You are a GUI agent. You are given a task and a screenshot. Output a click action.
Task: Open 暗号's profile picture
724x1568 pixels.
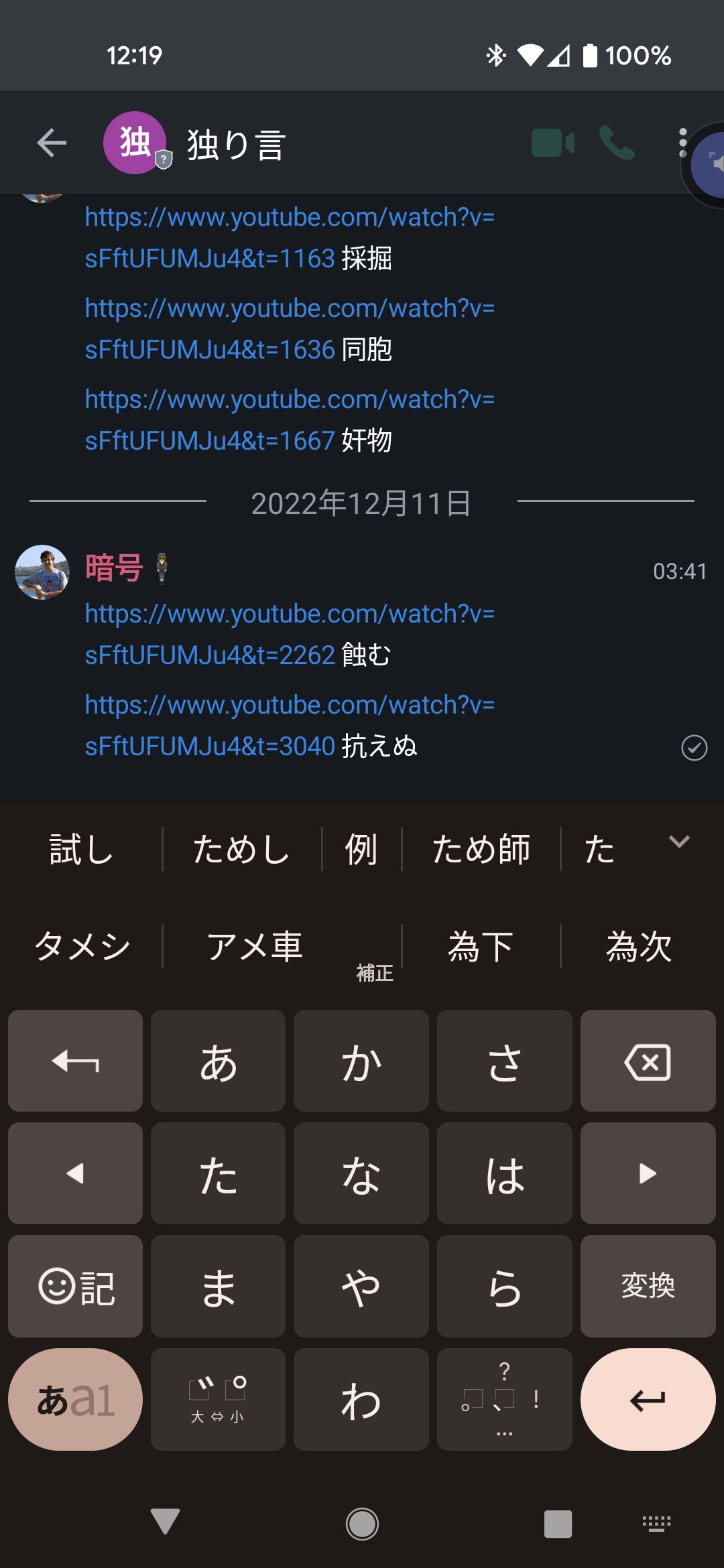click(x=42, y=572)
